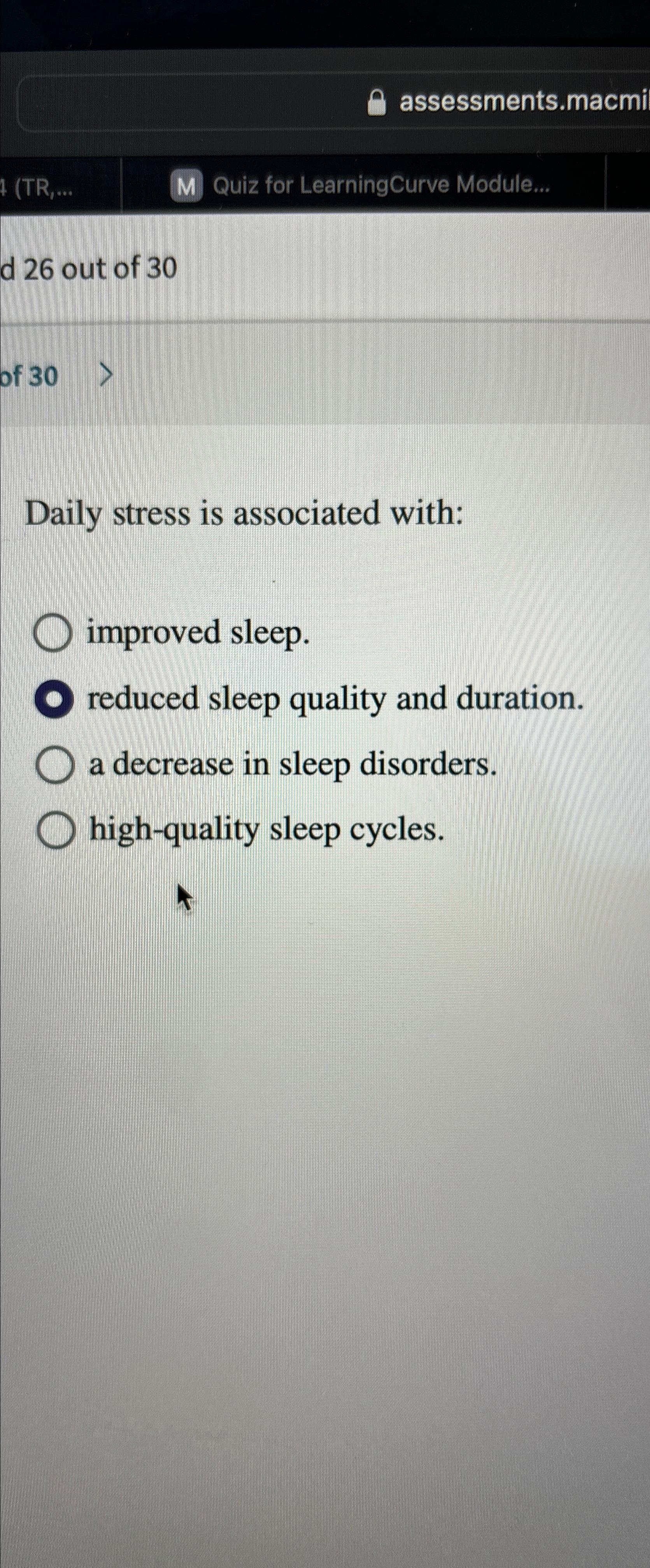Select 'high-quality sleep cycles' radio button
Viewport: 650px width, 1568px height.
(56, 831)
